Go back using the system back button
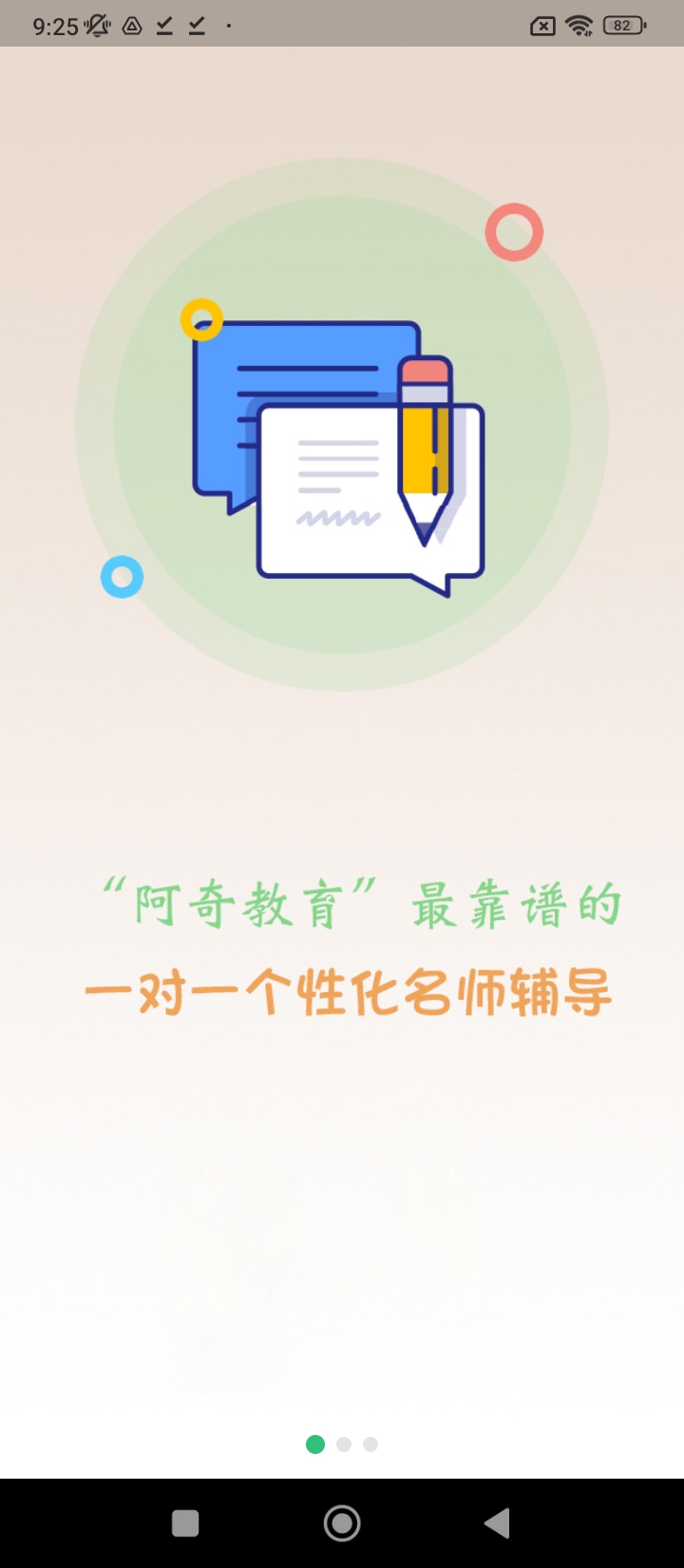Screen dimensions: 684x1568 (497, 1523)
